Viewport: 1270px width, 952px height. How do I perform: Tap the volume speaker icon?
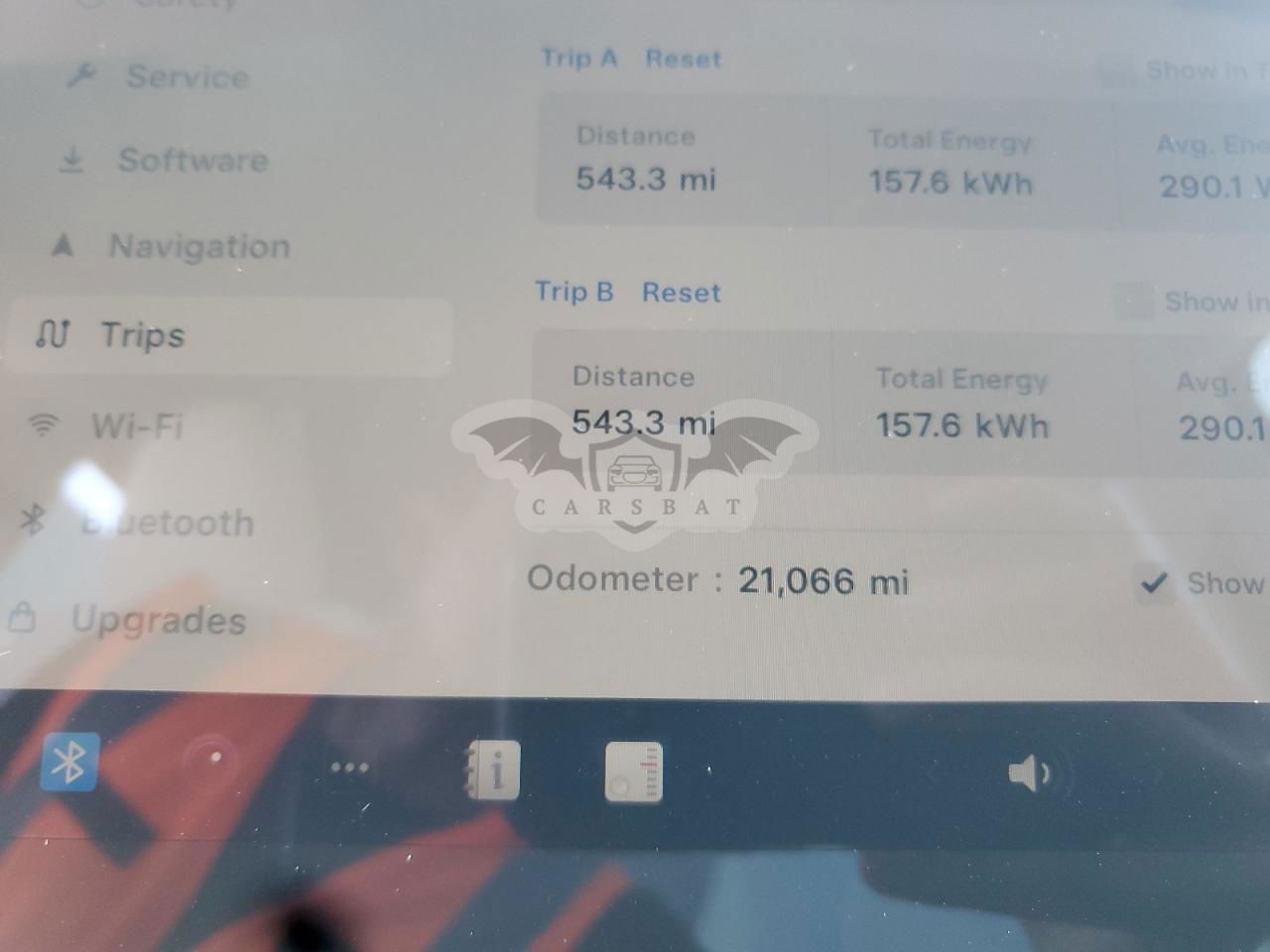point(1029,773)
